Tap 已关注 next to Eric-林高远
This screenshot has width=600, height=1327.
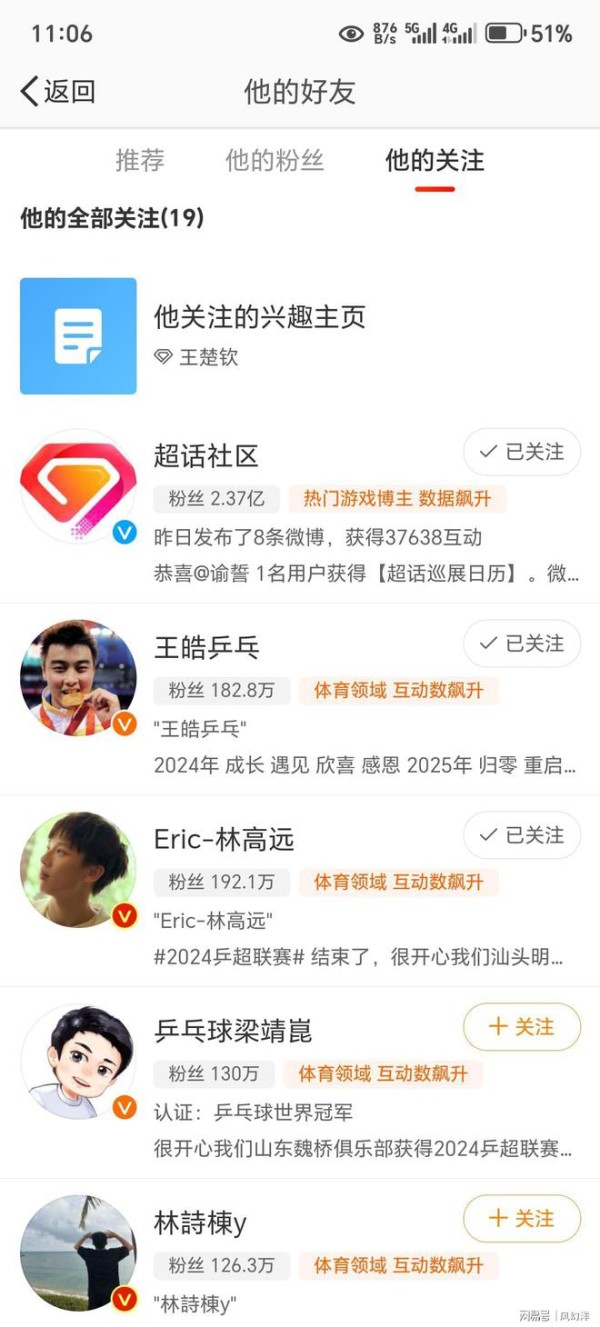[x=521, y=836]
